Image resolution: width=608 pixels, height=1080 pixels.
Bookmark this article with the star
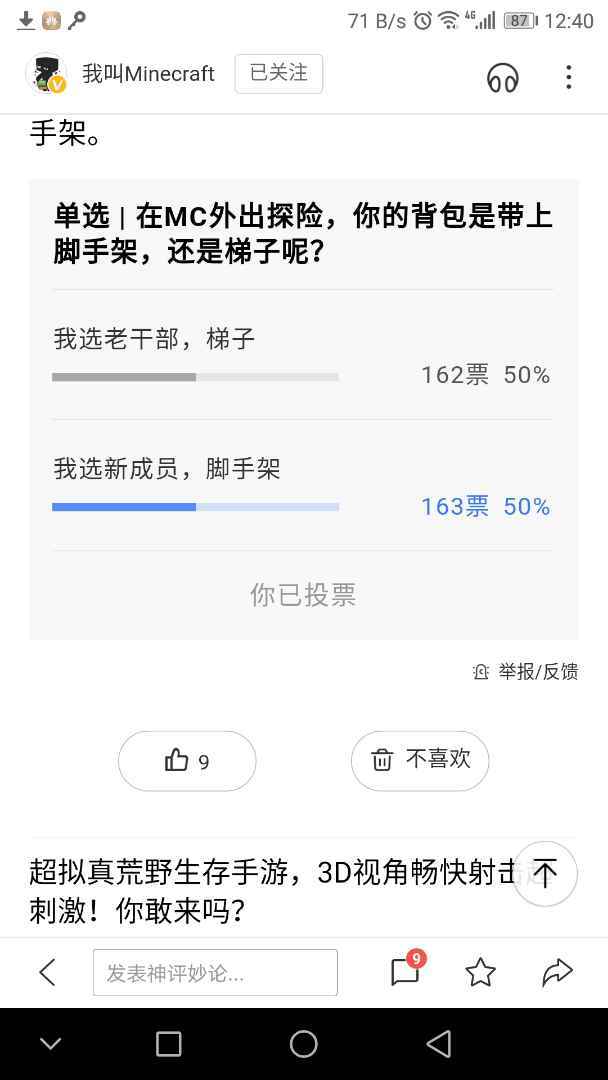coord(480,972)
